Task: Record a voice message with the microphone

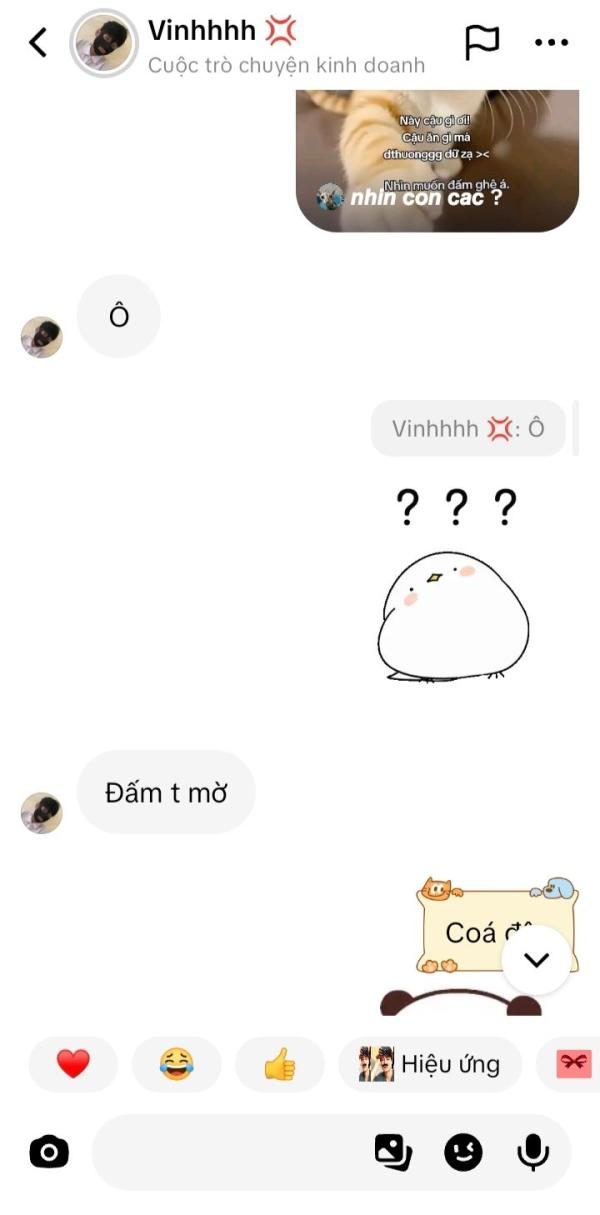Action: pyautogui.click(x=533, y=1152)
